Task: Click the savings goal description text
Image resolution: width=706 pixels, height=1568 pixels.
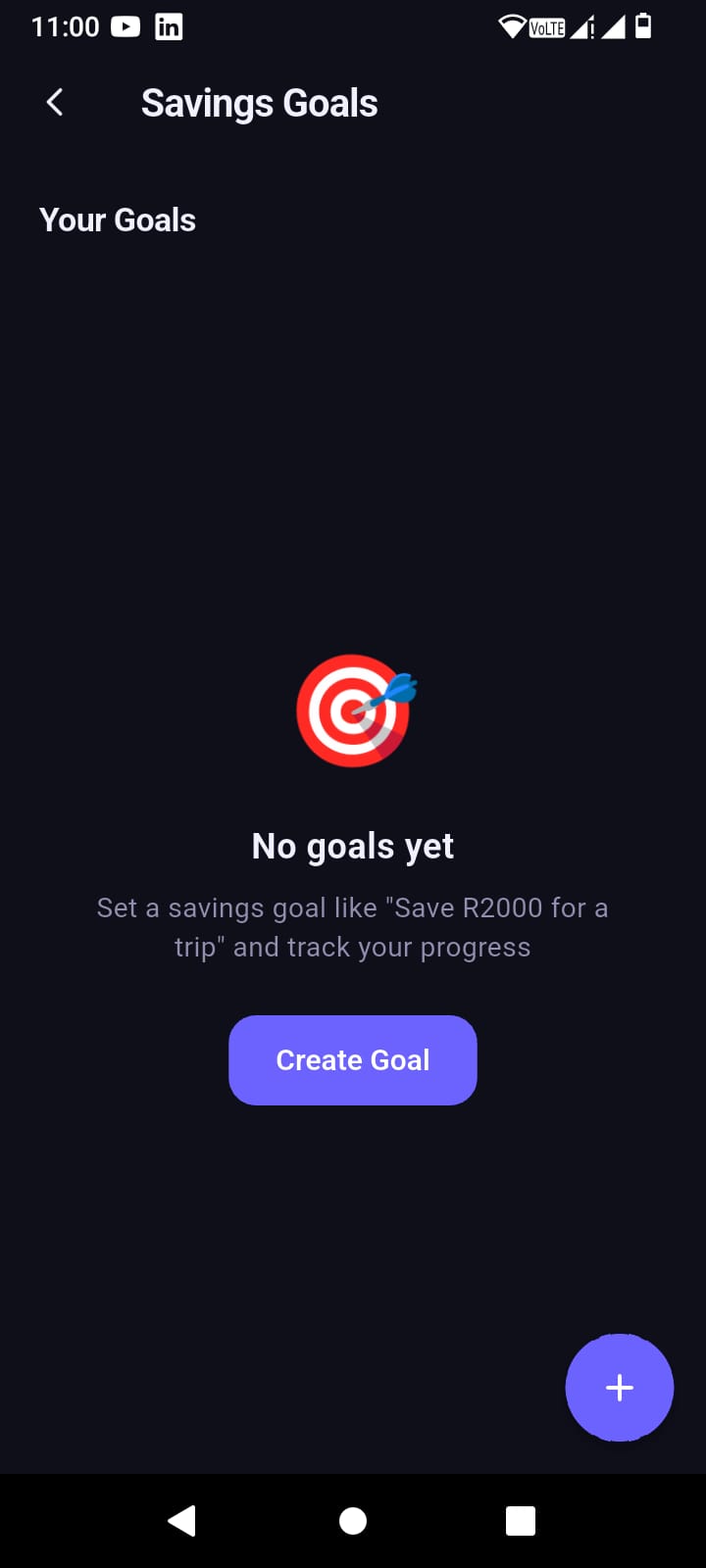Action: point(353,927)
